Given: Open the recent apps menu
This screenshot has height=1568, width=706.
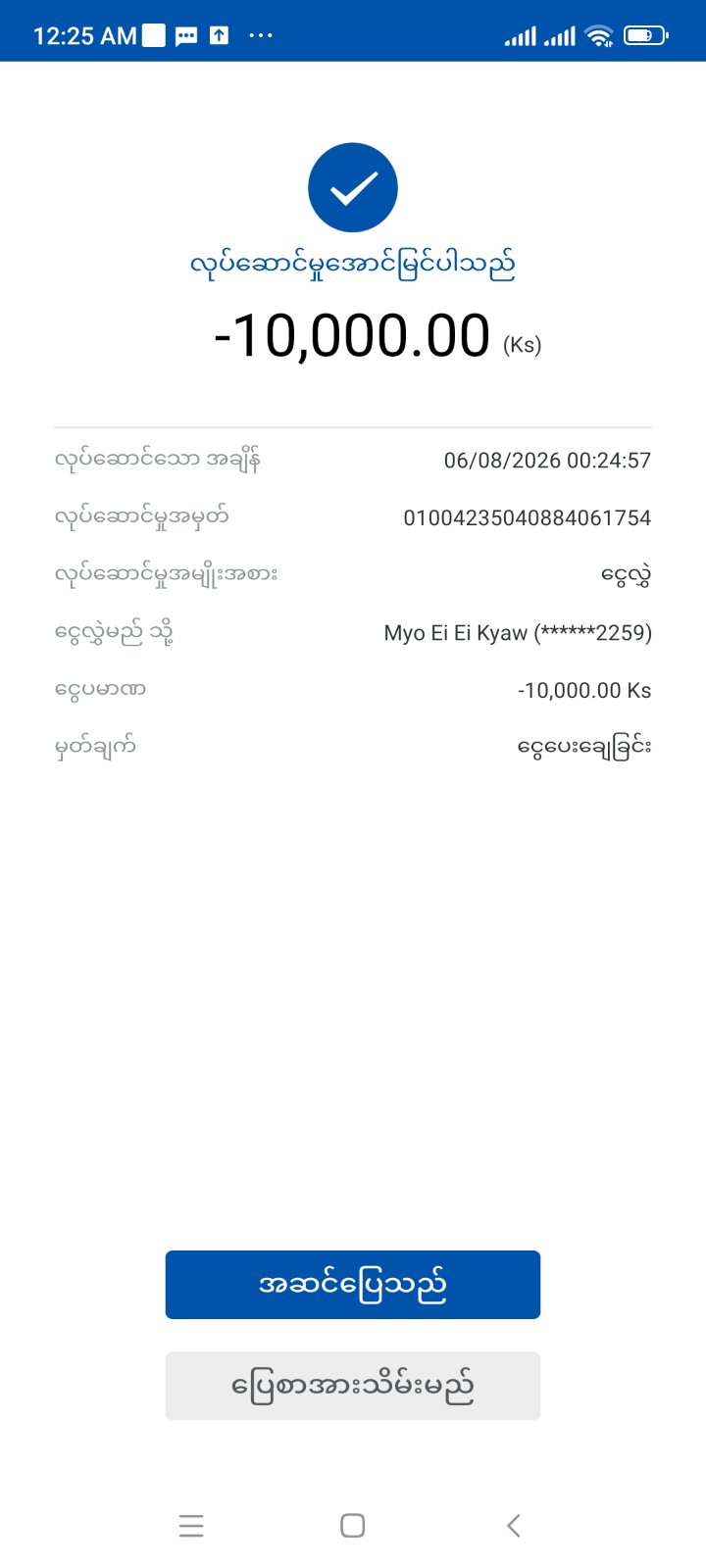Looking at the screenshot, I should click(191, 1525).
